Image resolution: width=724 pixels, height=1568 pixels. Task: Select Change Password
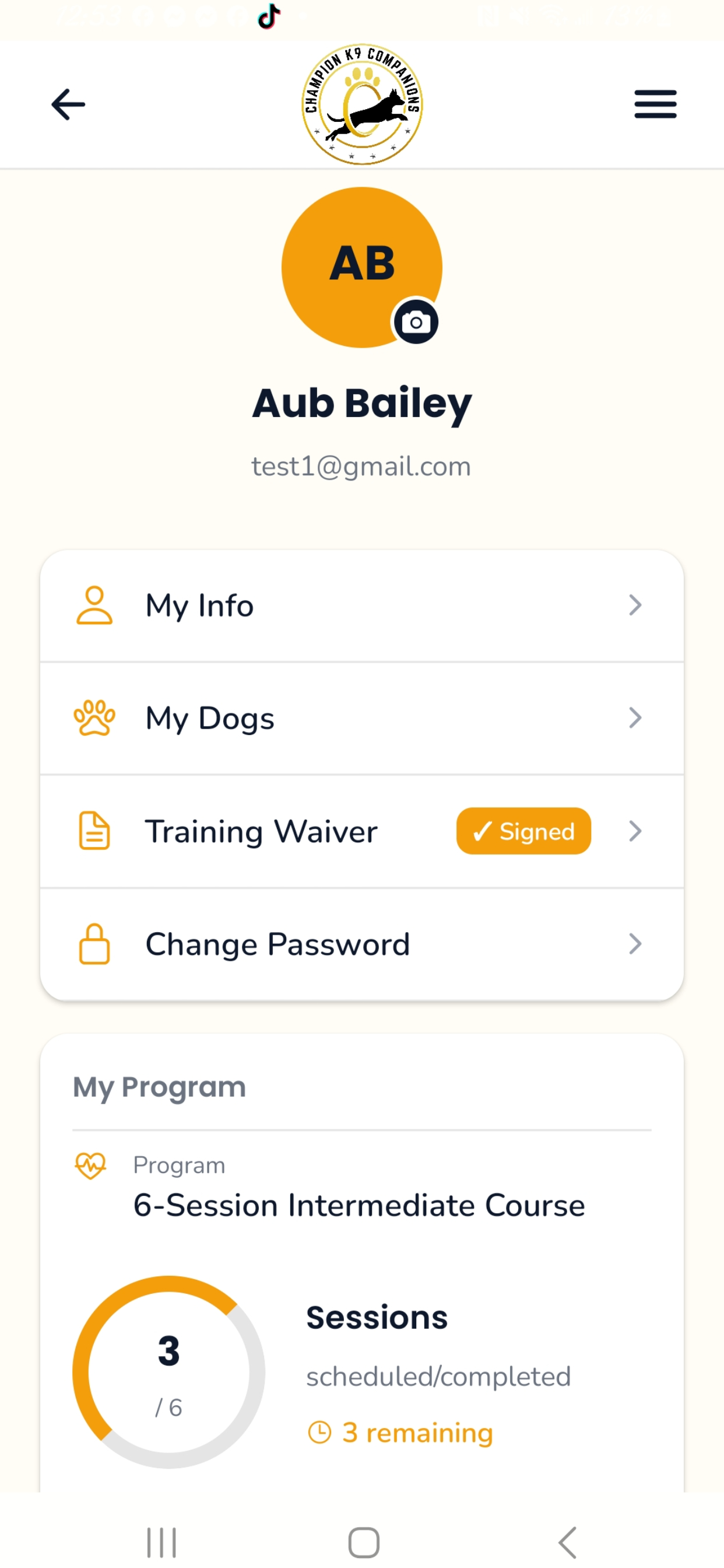pos(361,944)
